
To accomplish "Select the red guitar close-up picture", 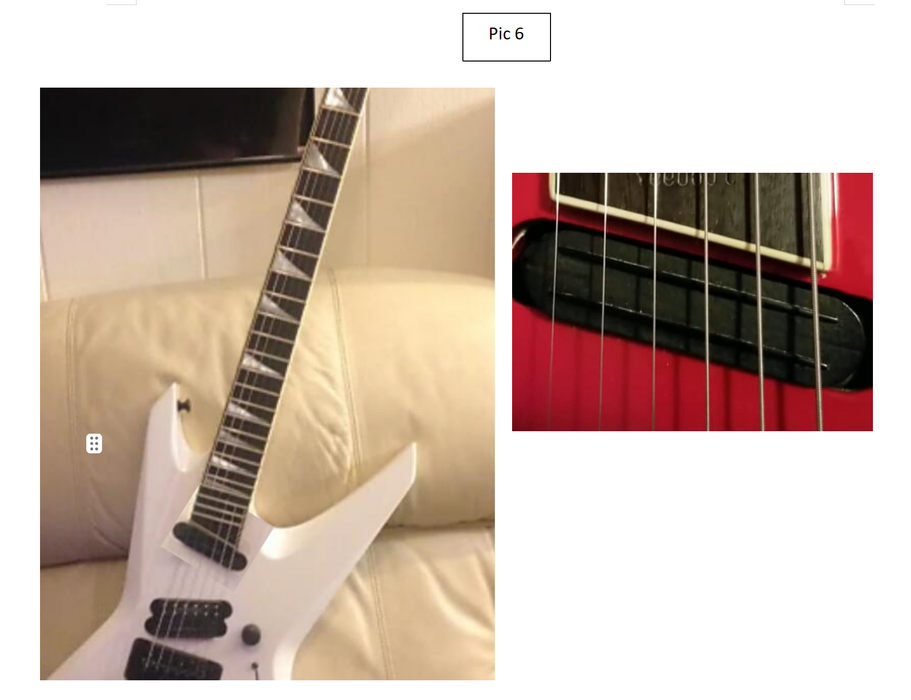I will tap(692, 302).
